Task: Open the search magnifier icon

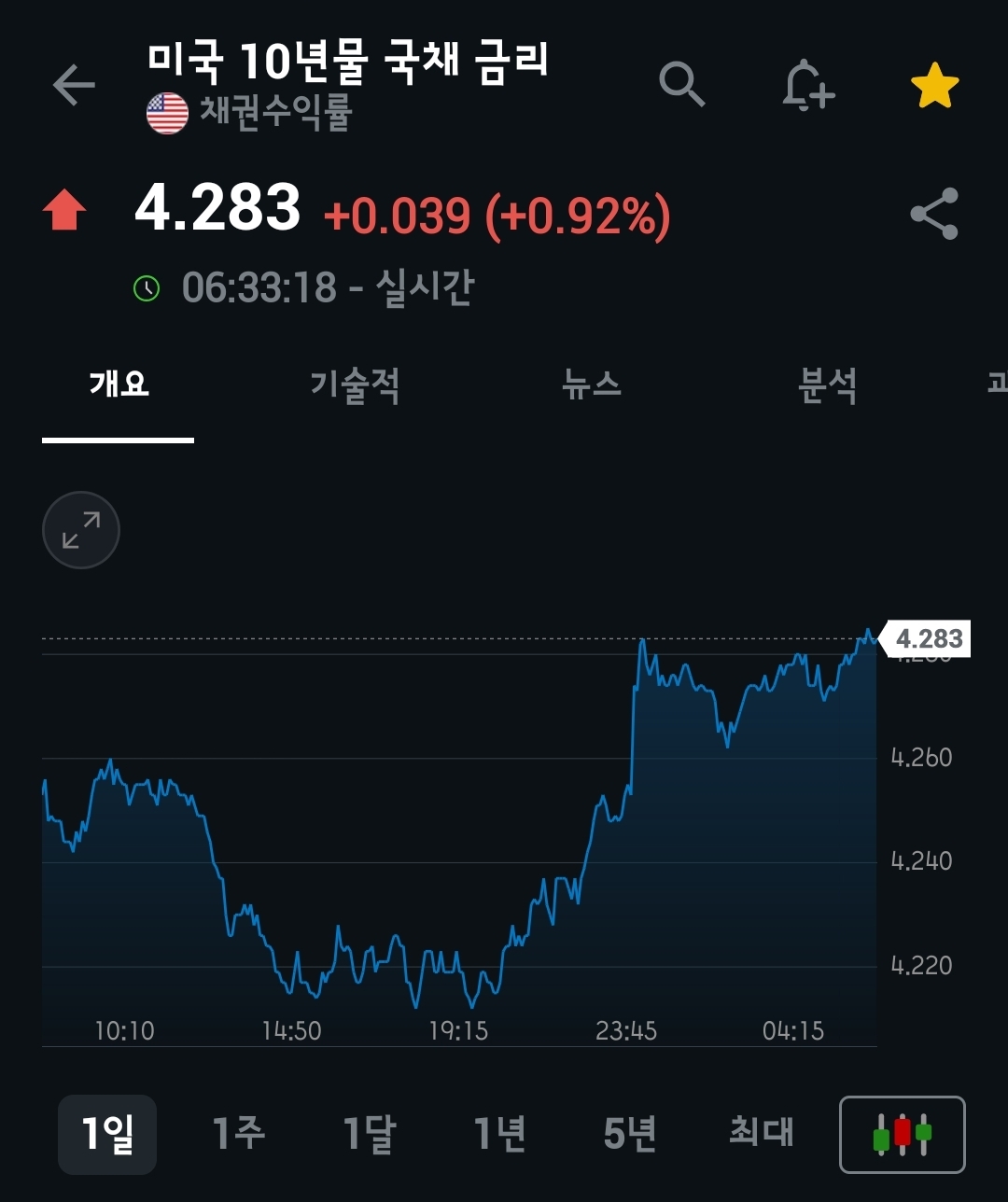Action: coord(681,86)
